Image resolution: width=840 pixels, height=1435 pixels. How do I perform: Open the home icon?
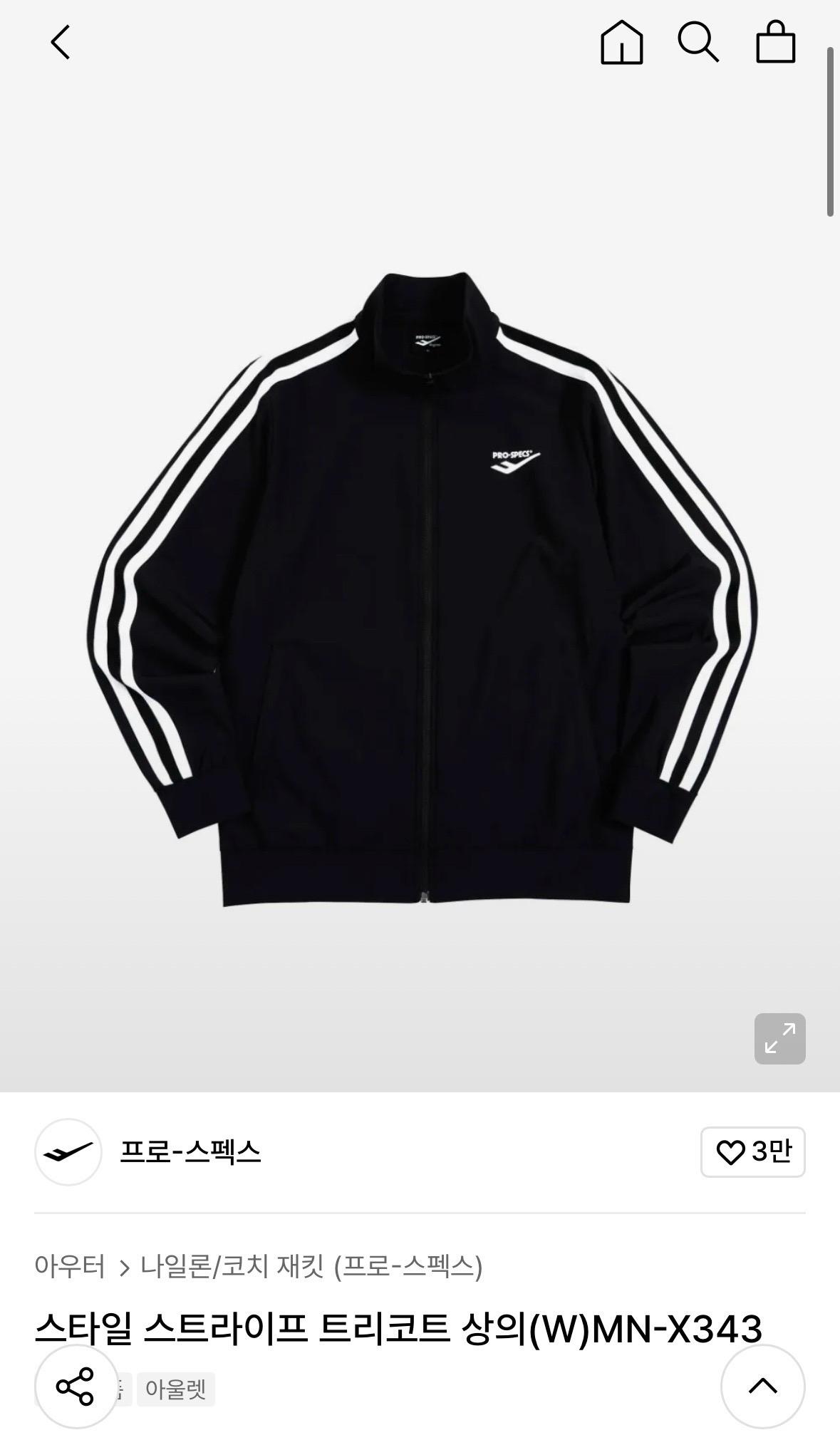(621, 43)
